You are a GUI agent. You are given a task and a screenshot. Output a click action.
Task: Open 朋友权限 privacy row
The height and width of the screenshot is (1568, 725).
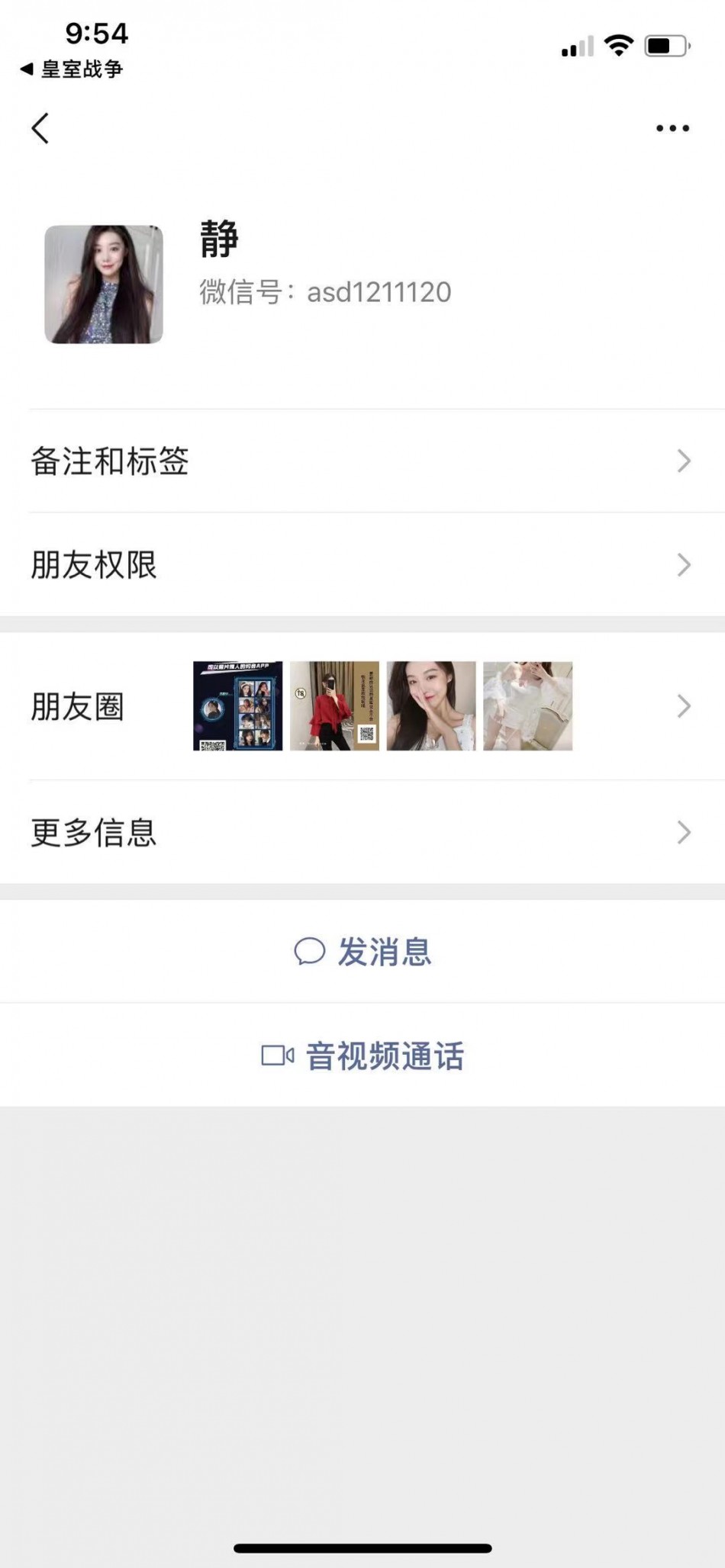pyautogui.click(x=362, y=565)
